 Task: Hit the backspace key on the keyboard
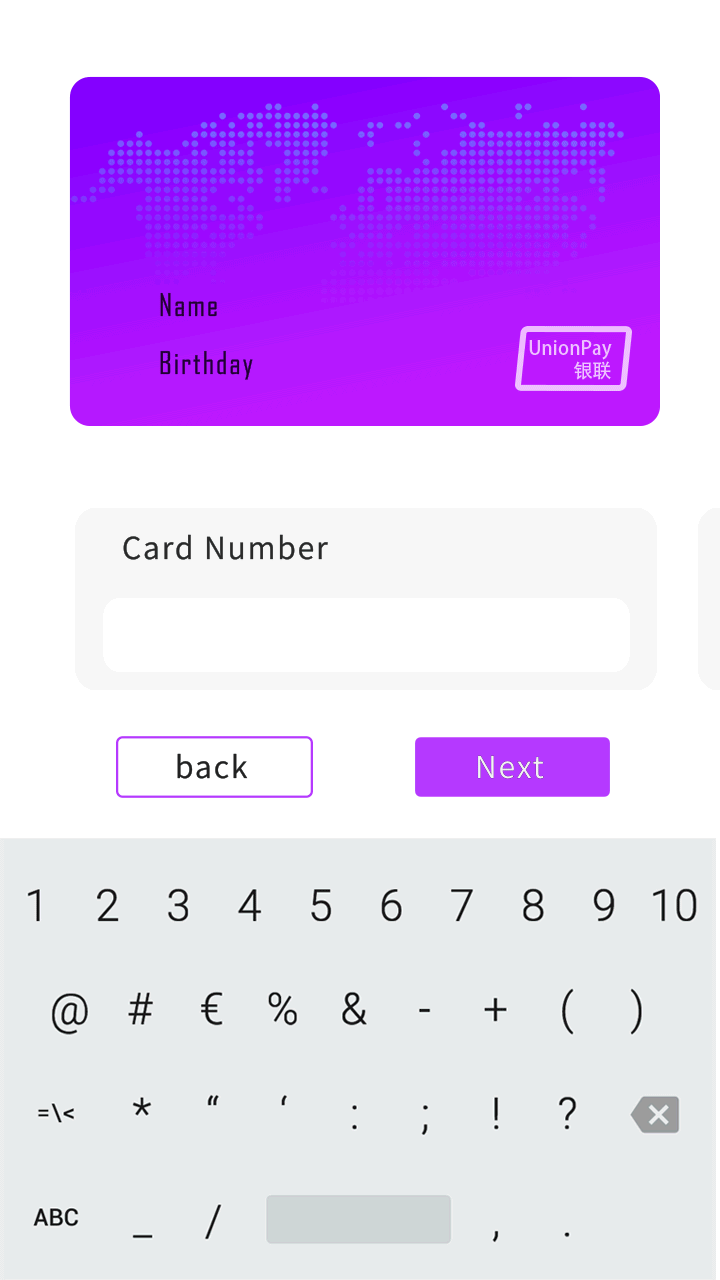click(655, 1114)
